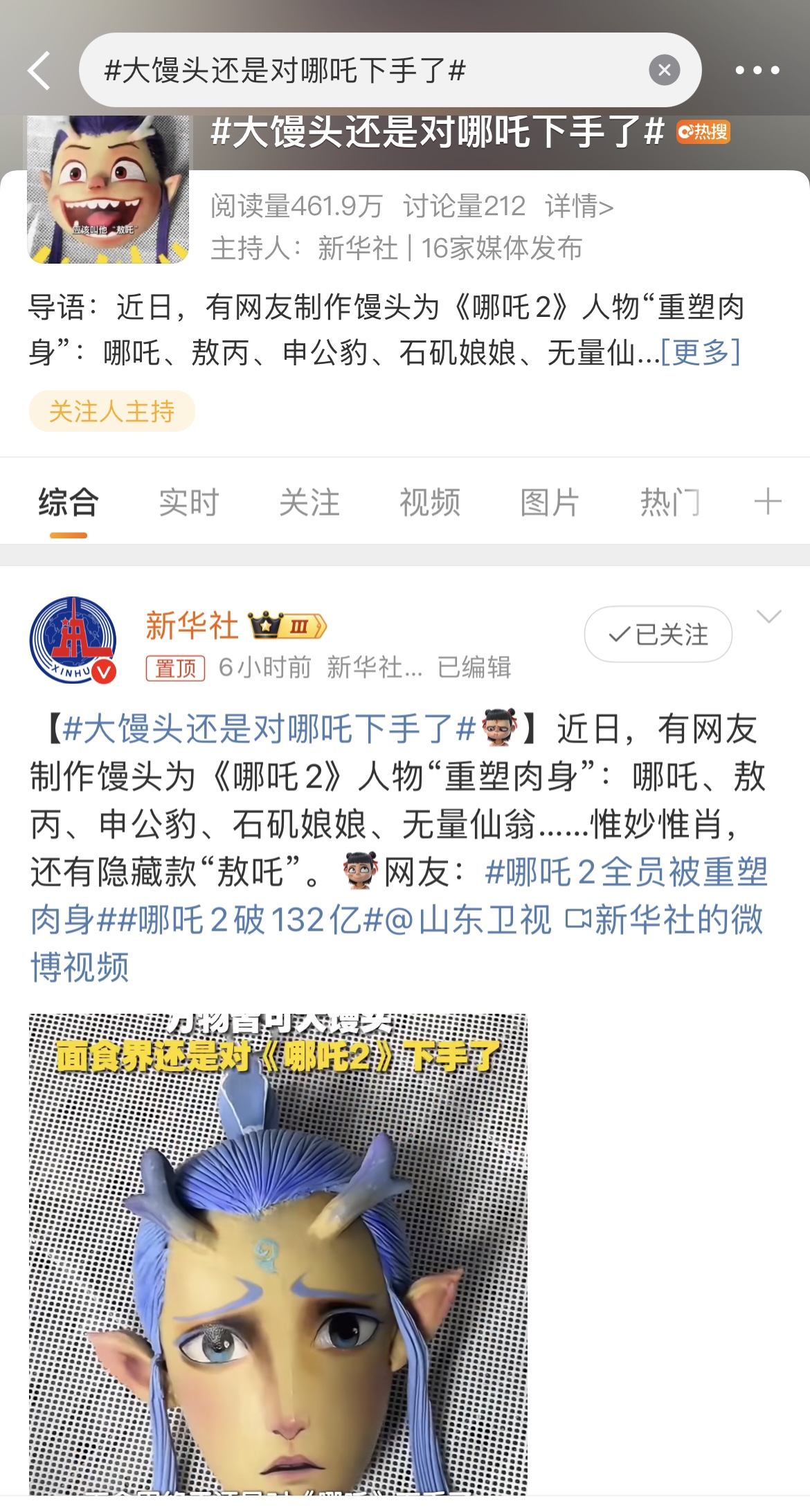Go back using the top-left arrow
Screen dimensions: 810x1512
[39, 70]
